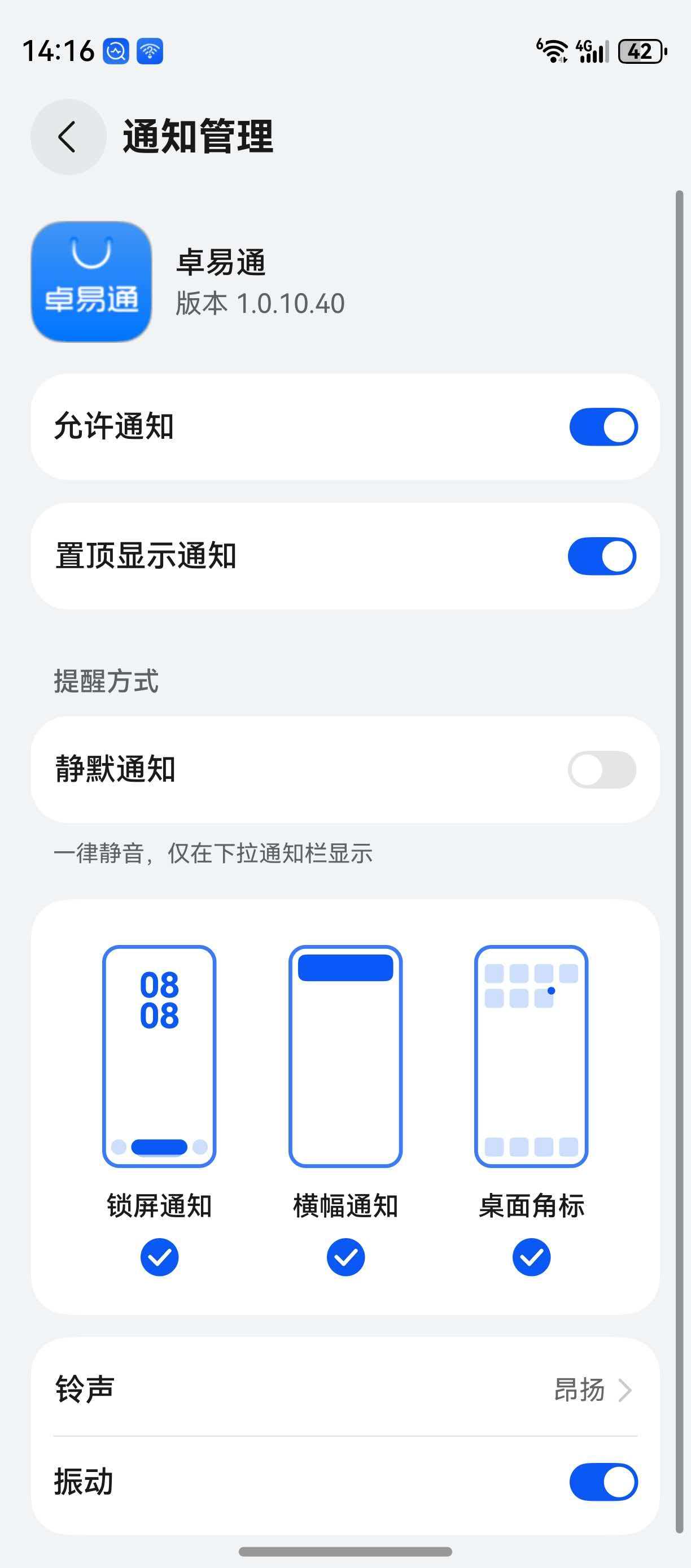Go back from 通知管理 page
The image size is (691, 1568).
pyautogui.click(x=68, y=137)
